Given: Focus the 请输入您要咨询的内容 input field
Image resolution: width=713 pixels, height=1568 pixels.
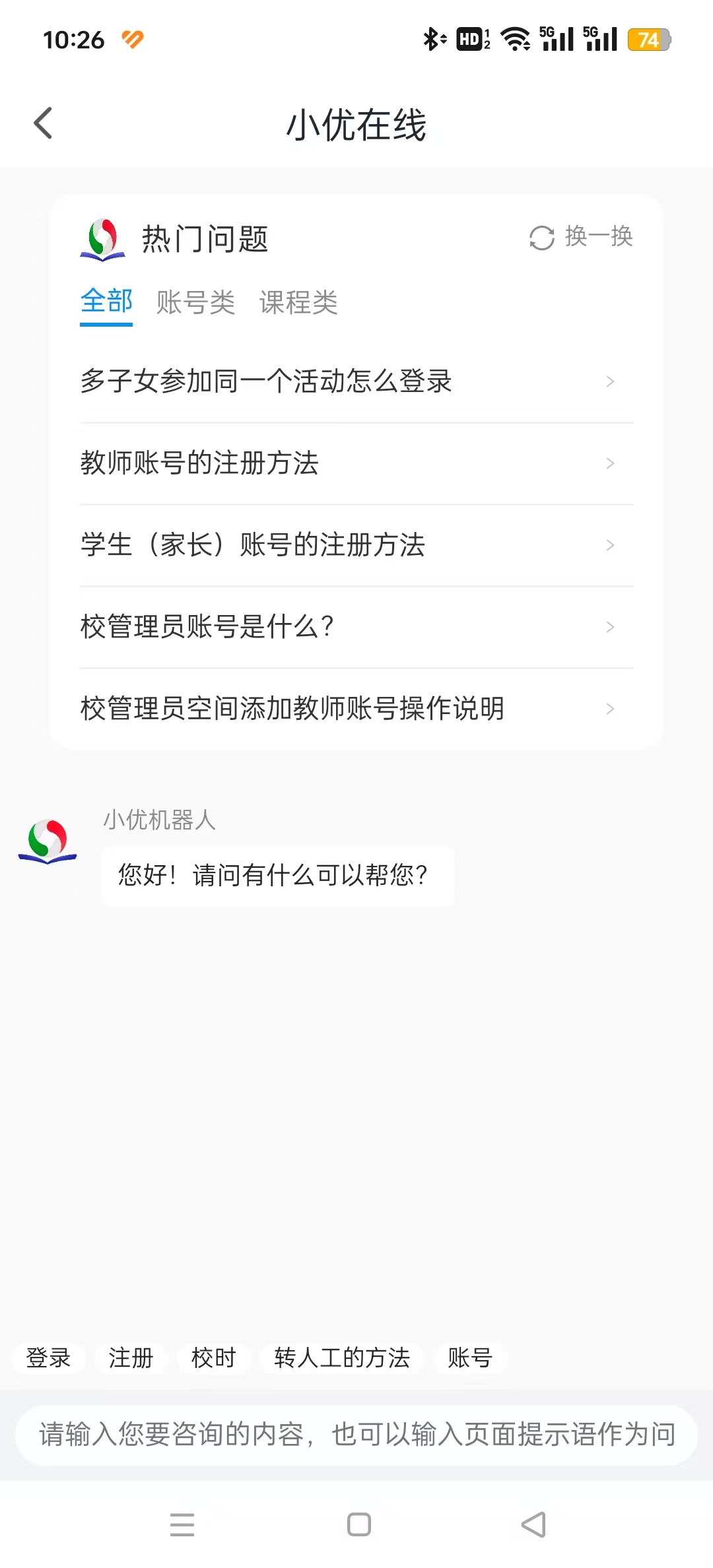Looking at the screenshot, I should coord(356,1435).
